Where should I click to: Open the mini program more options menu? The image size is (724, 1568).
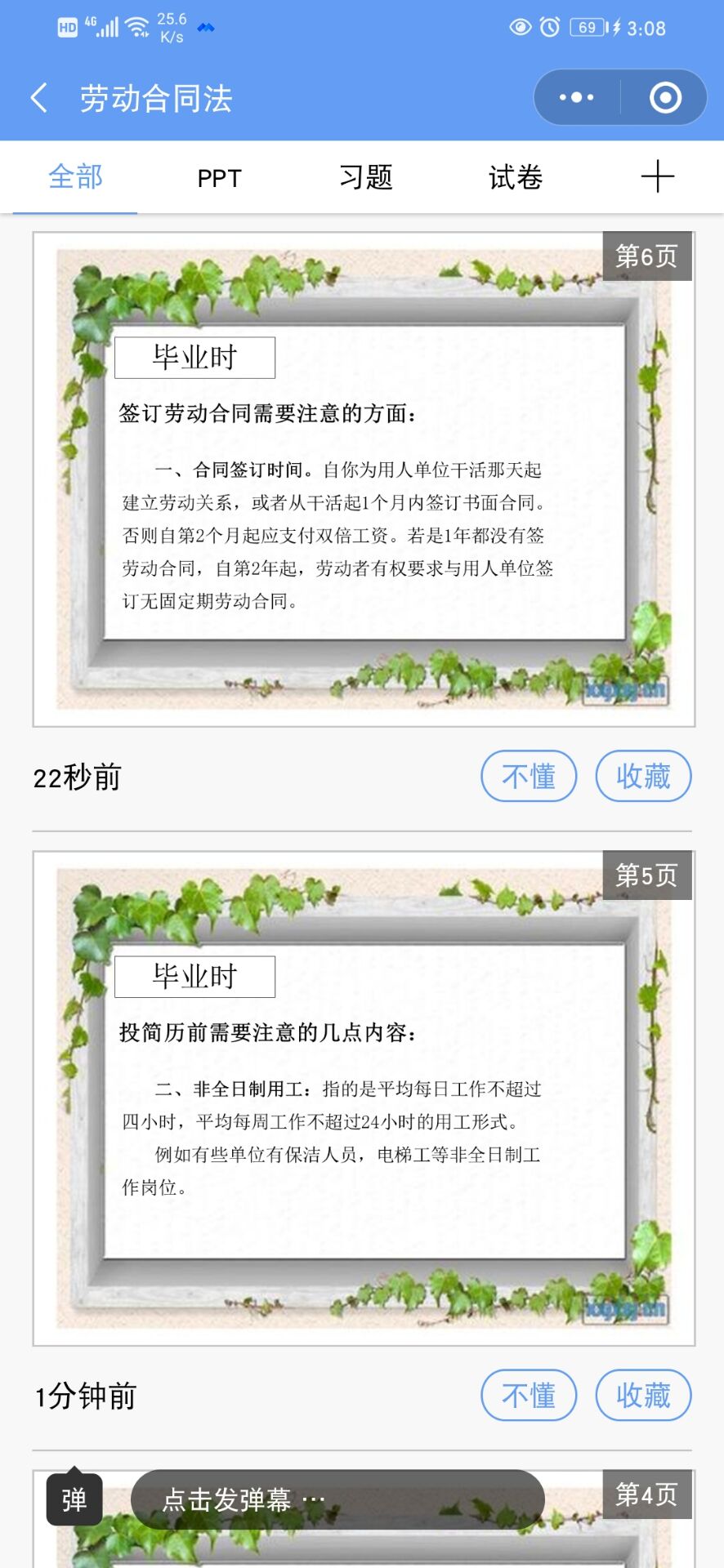(577, 98)
